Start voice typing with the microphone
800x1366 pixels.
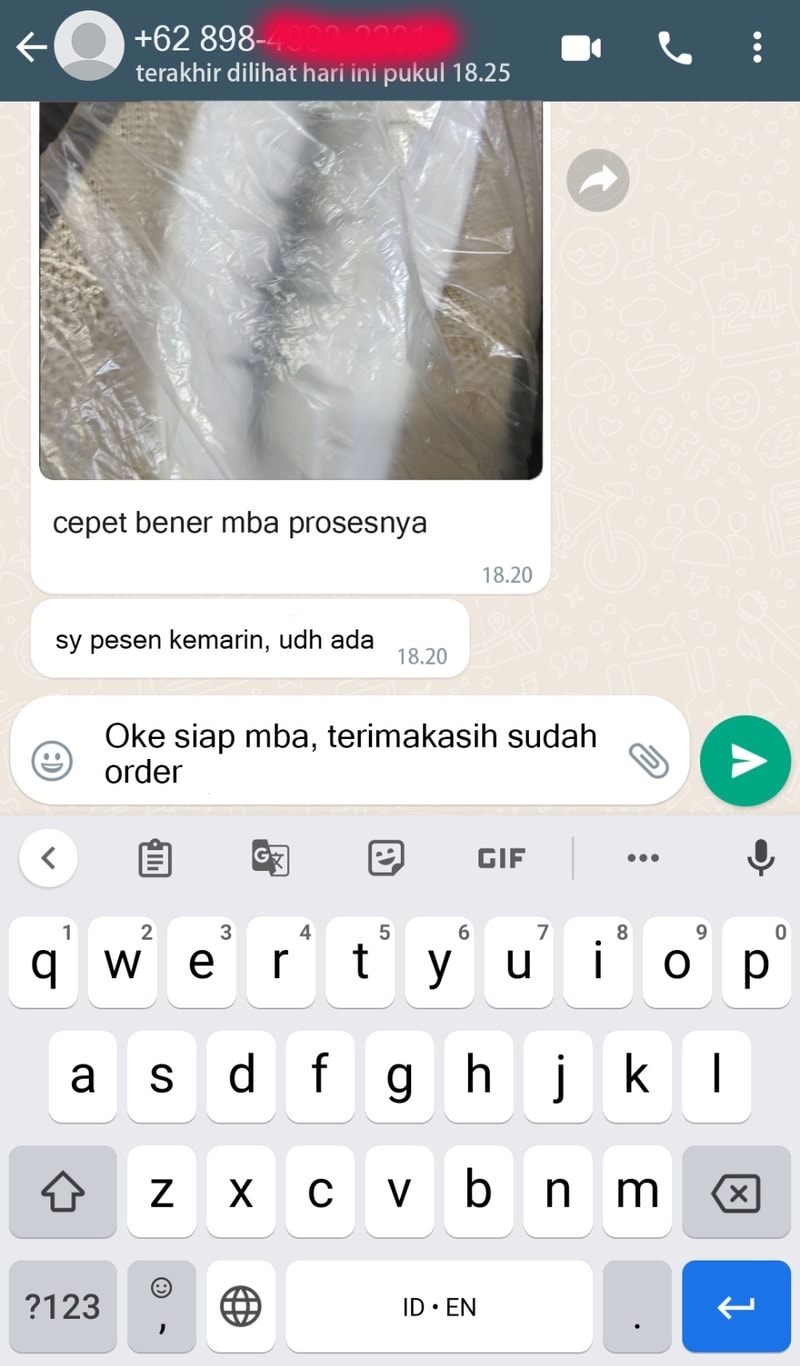tap(761, 857)
